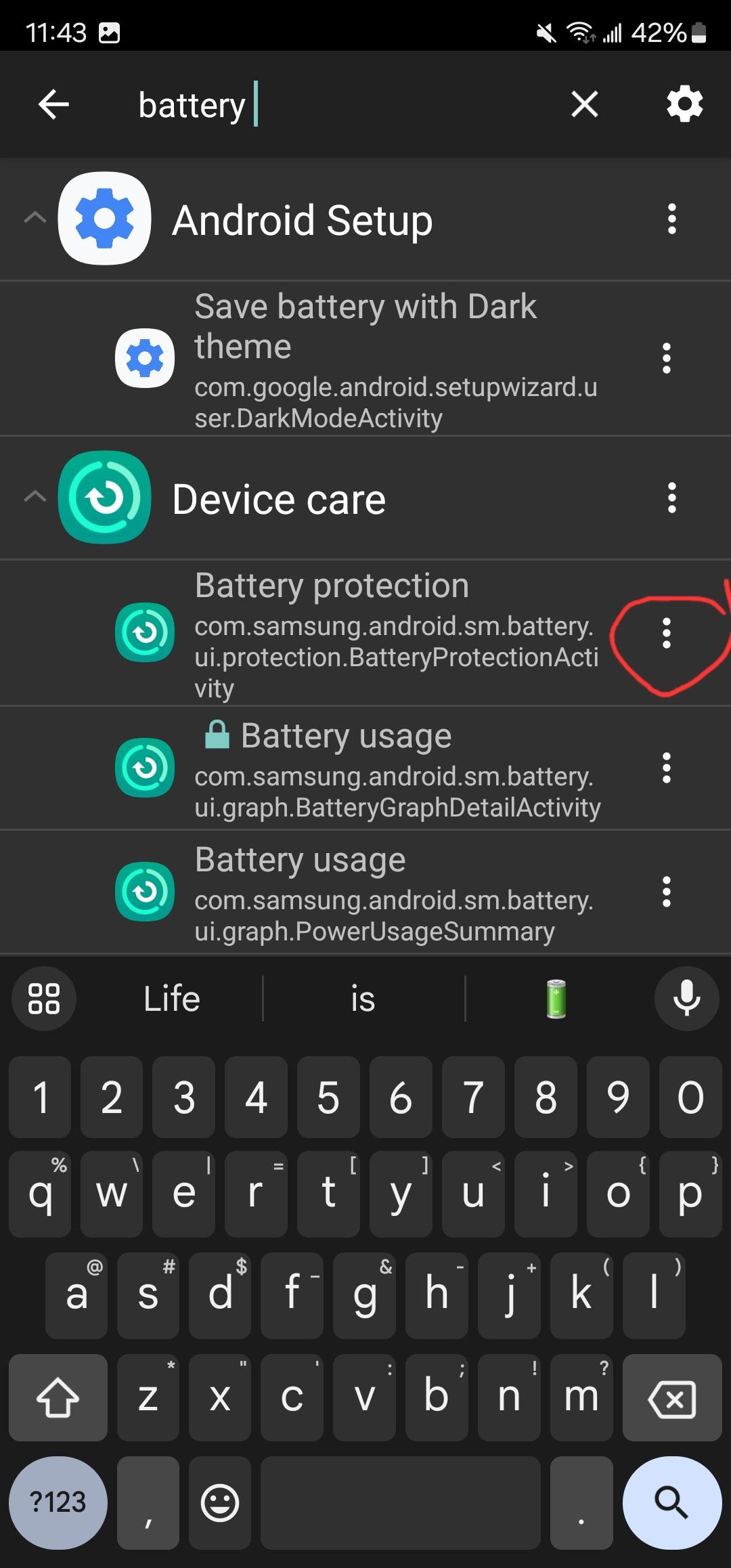Viewport: 731px width, 1568px height.
Task: Open options menu for Battery protection
Action: pos(667,634)
